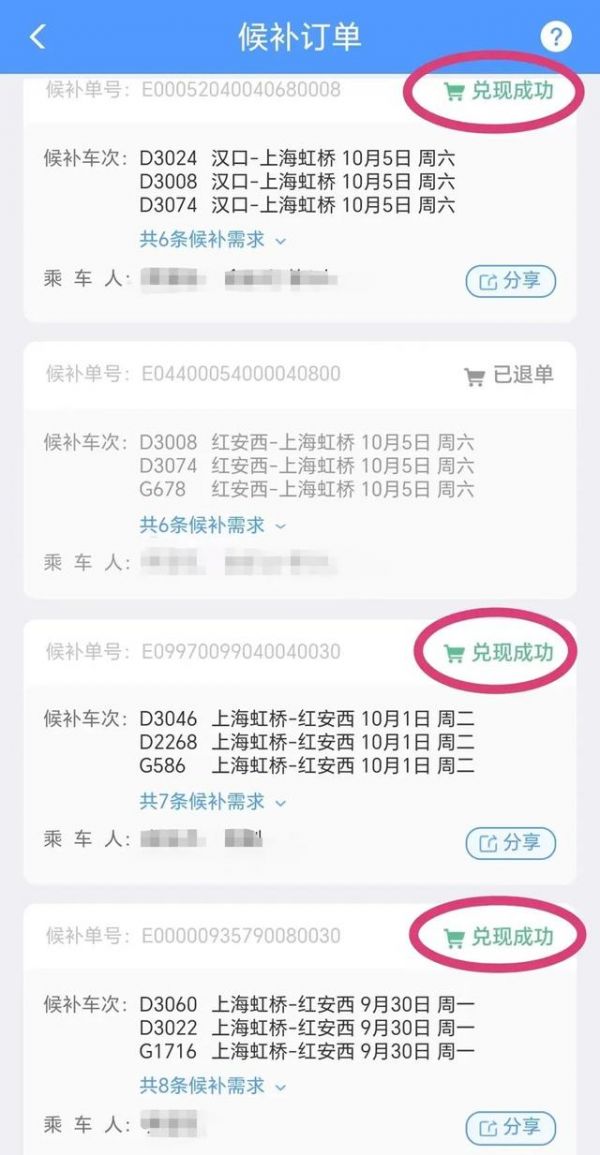
Task: Share the 汉口-上海虹桥 October 5 order
Action: pos(510,281)
